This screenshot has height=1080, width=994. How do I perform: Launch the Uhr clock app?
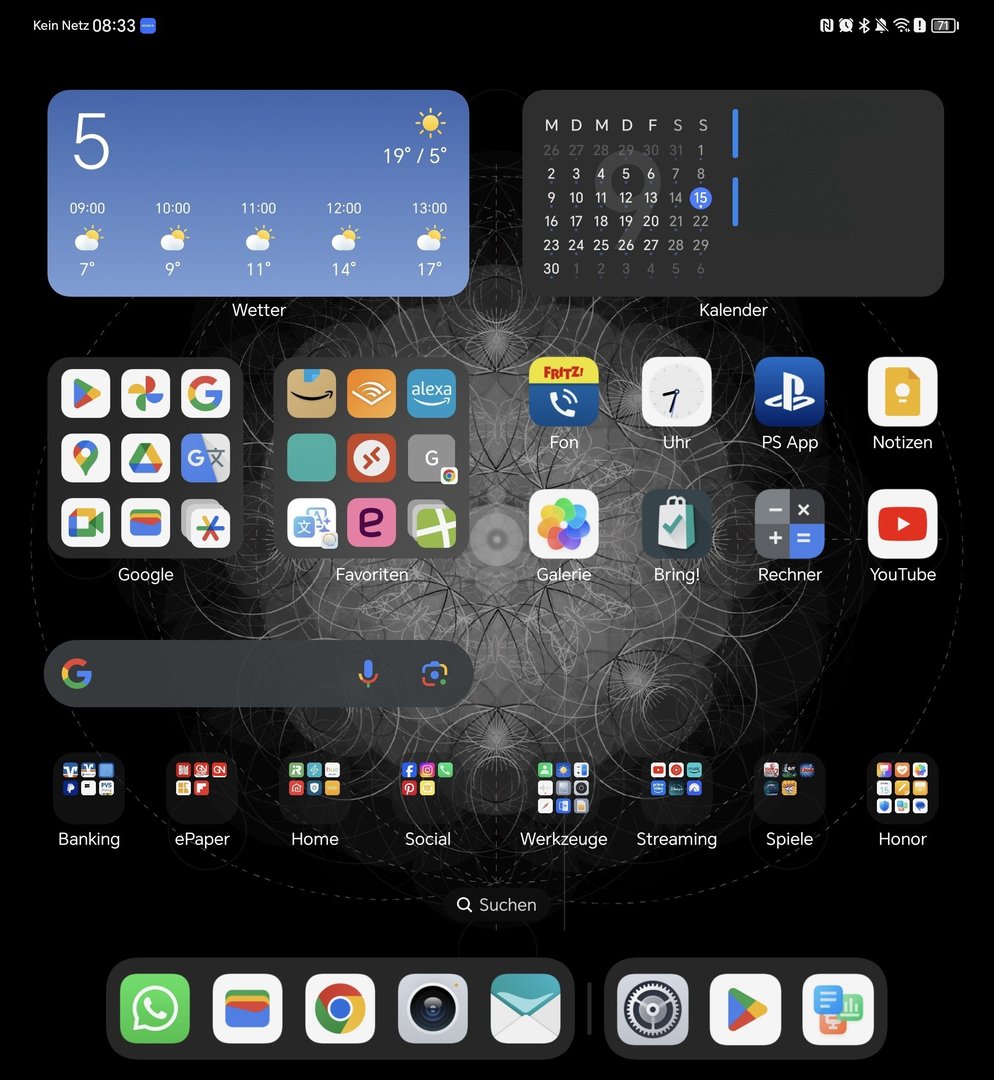coord(676,392)
